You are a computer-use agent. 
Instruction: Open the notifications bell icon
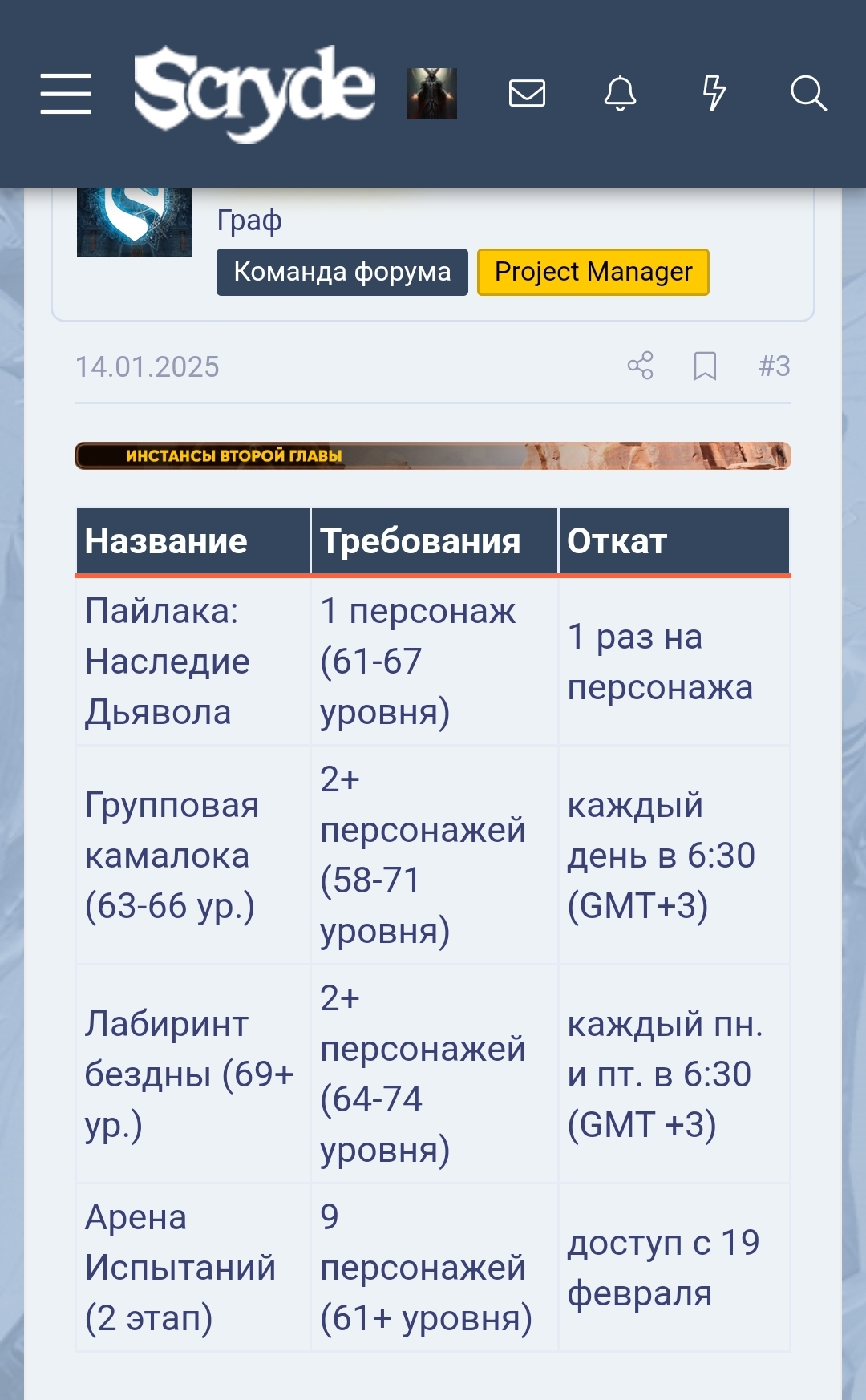[x=617, y=94]
